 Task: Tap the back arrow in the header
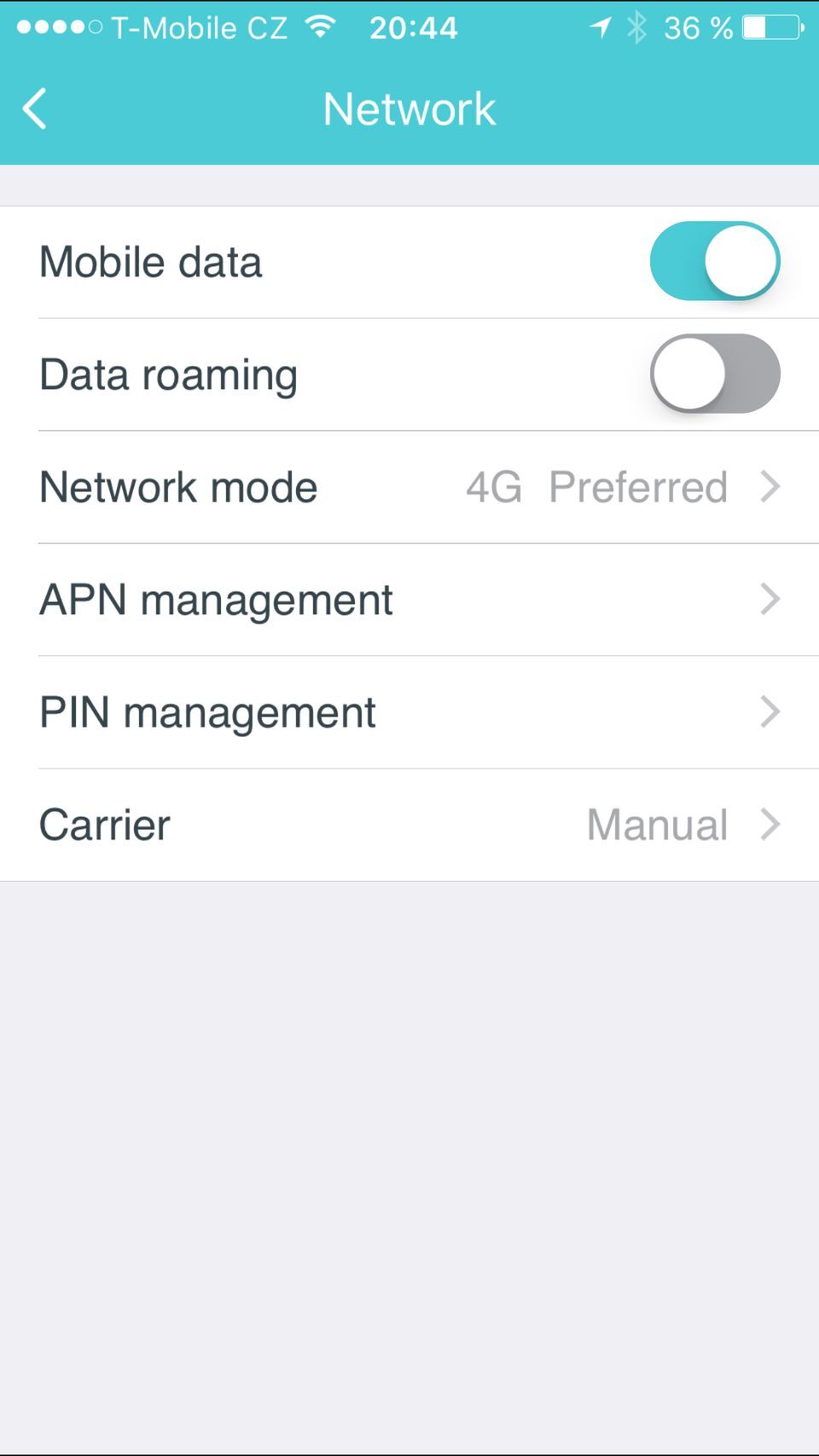coord(34,108)
